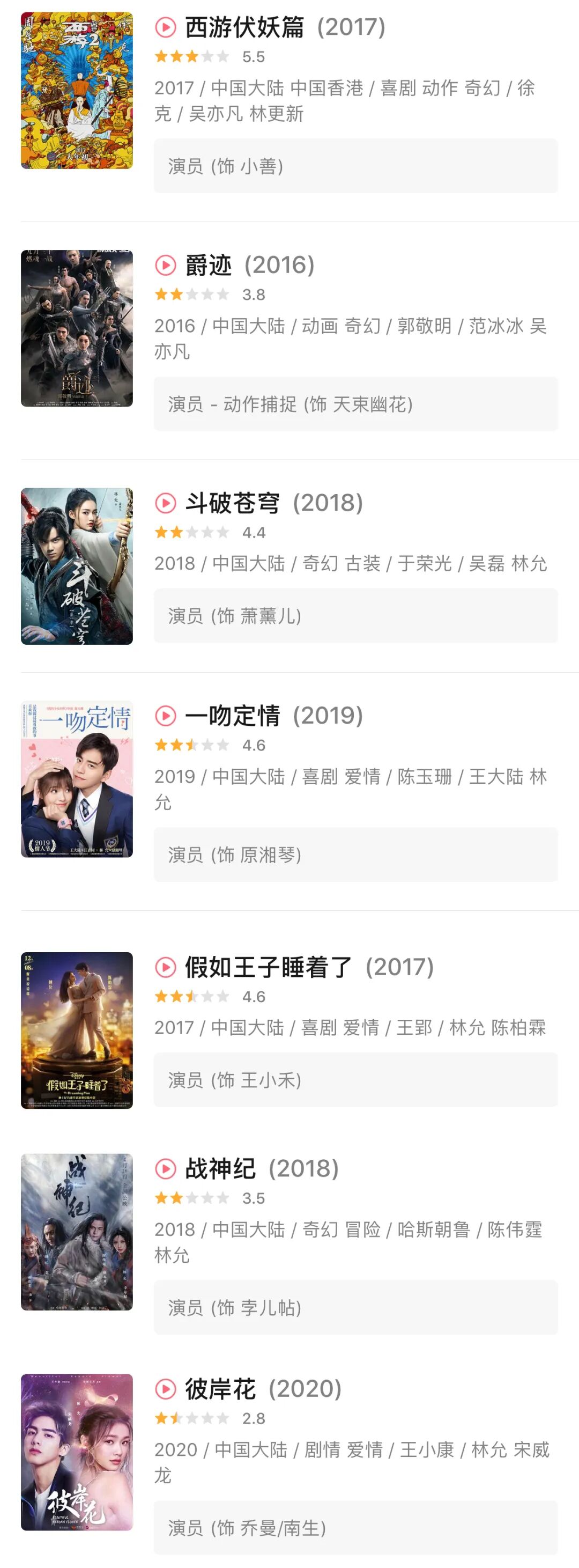Open the 西游伏妖篇 (2017) movie entry
This screenshot has height=1568, width=579.
(x=285, y=27)
